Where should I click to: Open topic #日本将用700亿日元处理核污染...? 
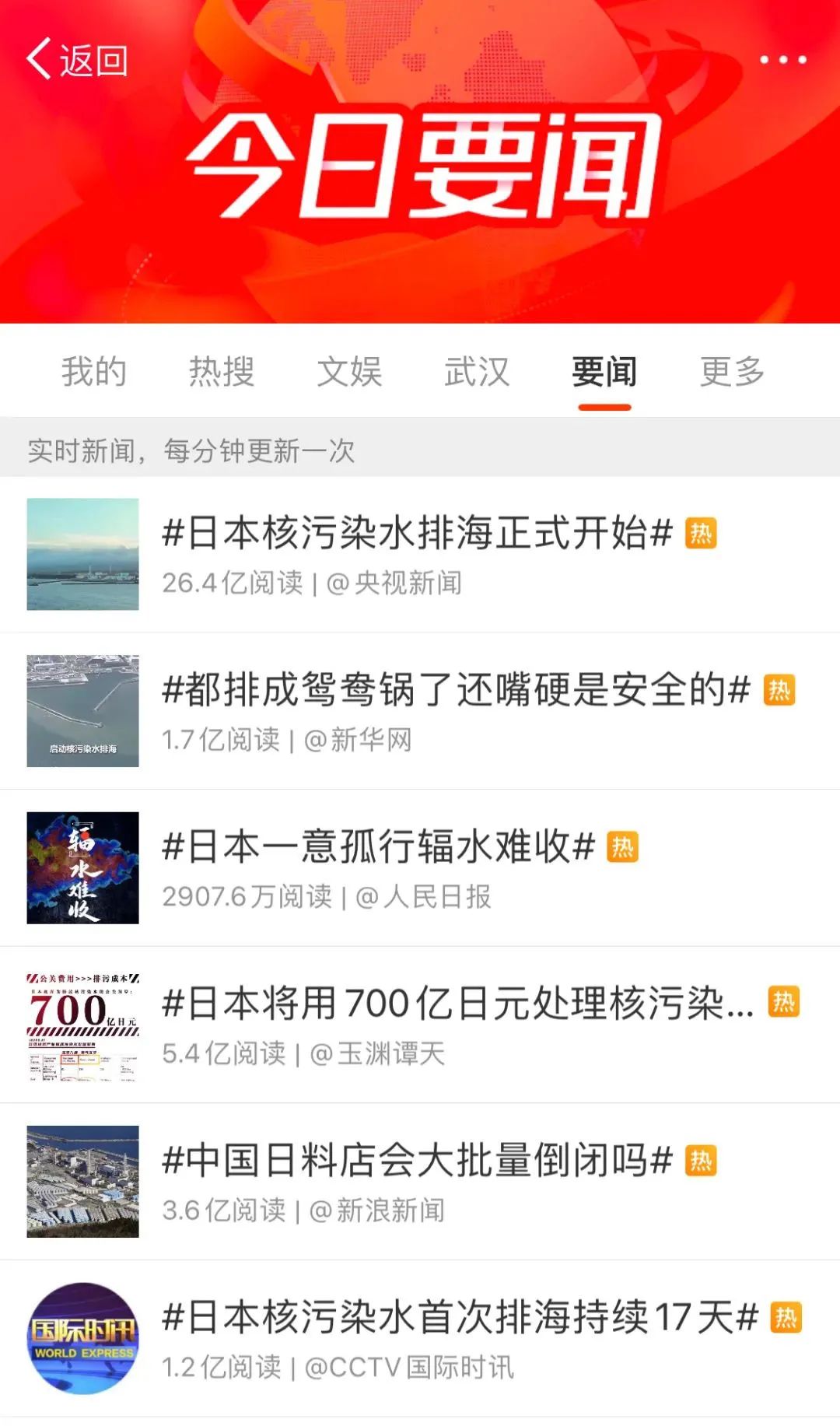click(457, 1004)
